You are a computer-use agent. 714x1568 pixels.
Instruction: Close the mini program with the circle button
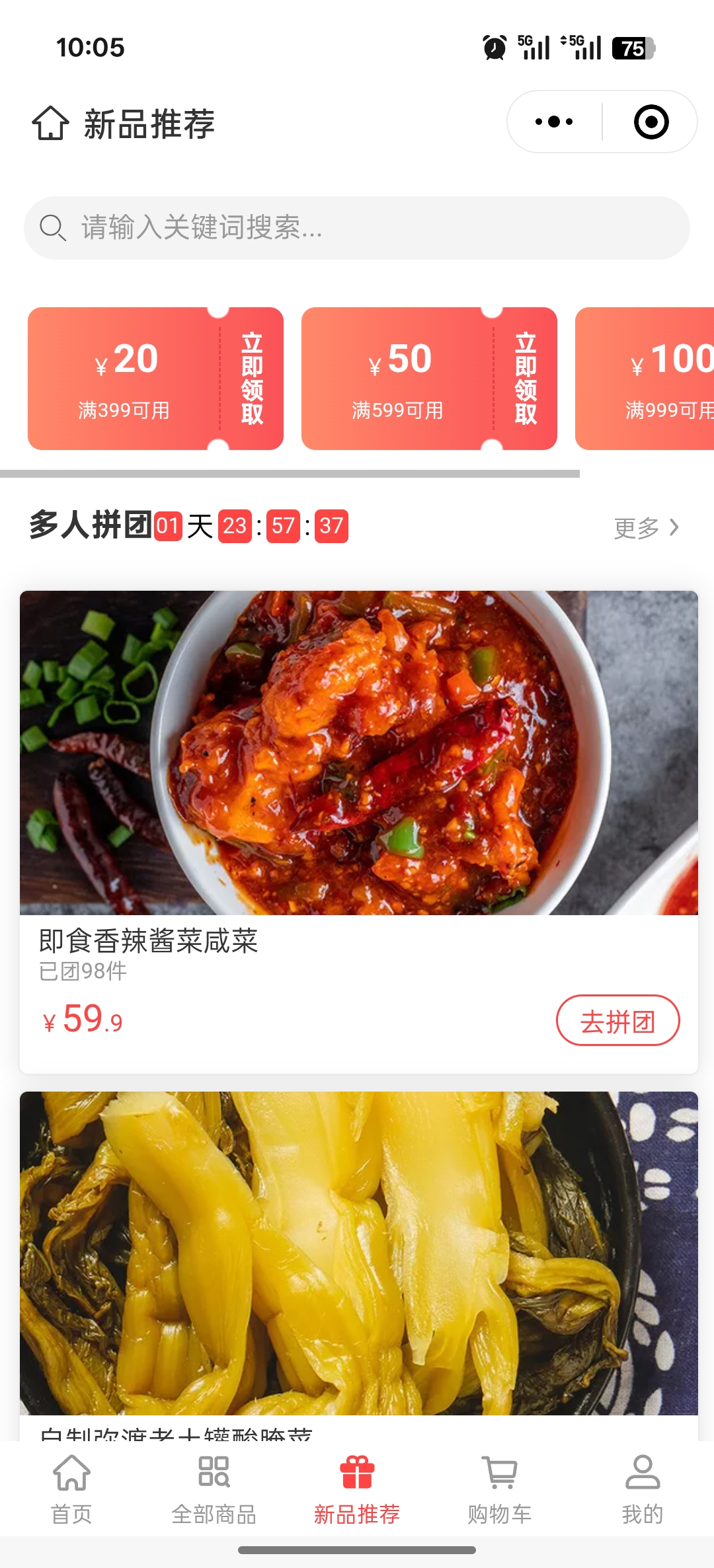pos(651,122)
